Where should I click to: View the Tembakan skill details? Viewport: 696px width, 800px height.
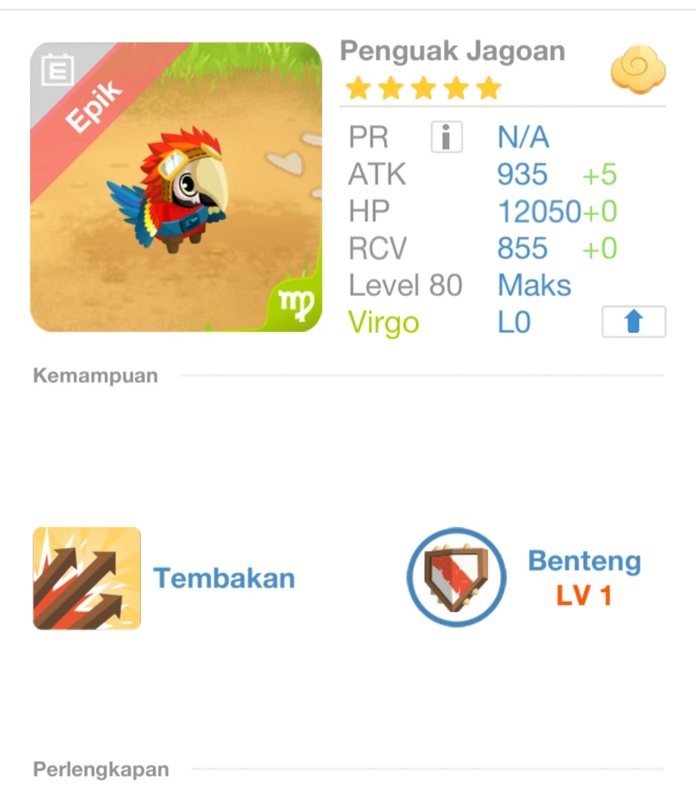pyautogui.click(x=87, y=578)
